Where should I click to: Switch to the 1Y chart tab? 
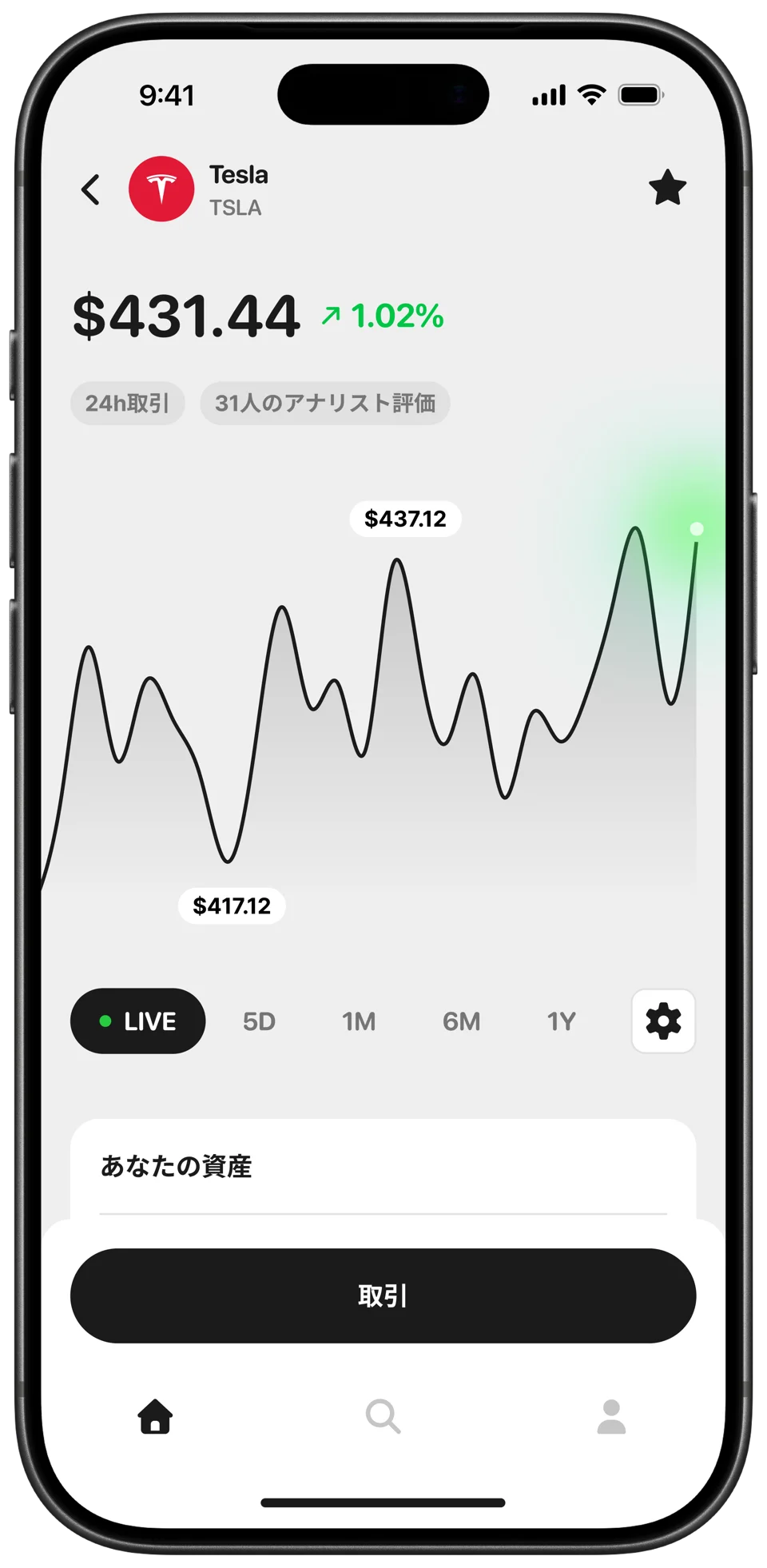[561, 1021]
